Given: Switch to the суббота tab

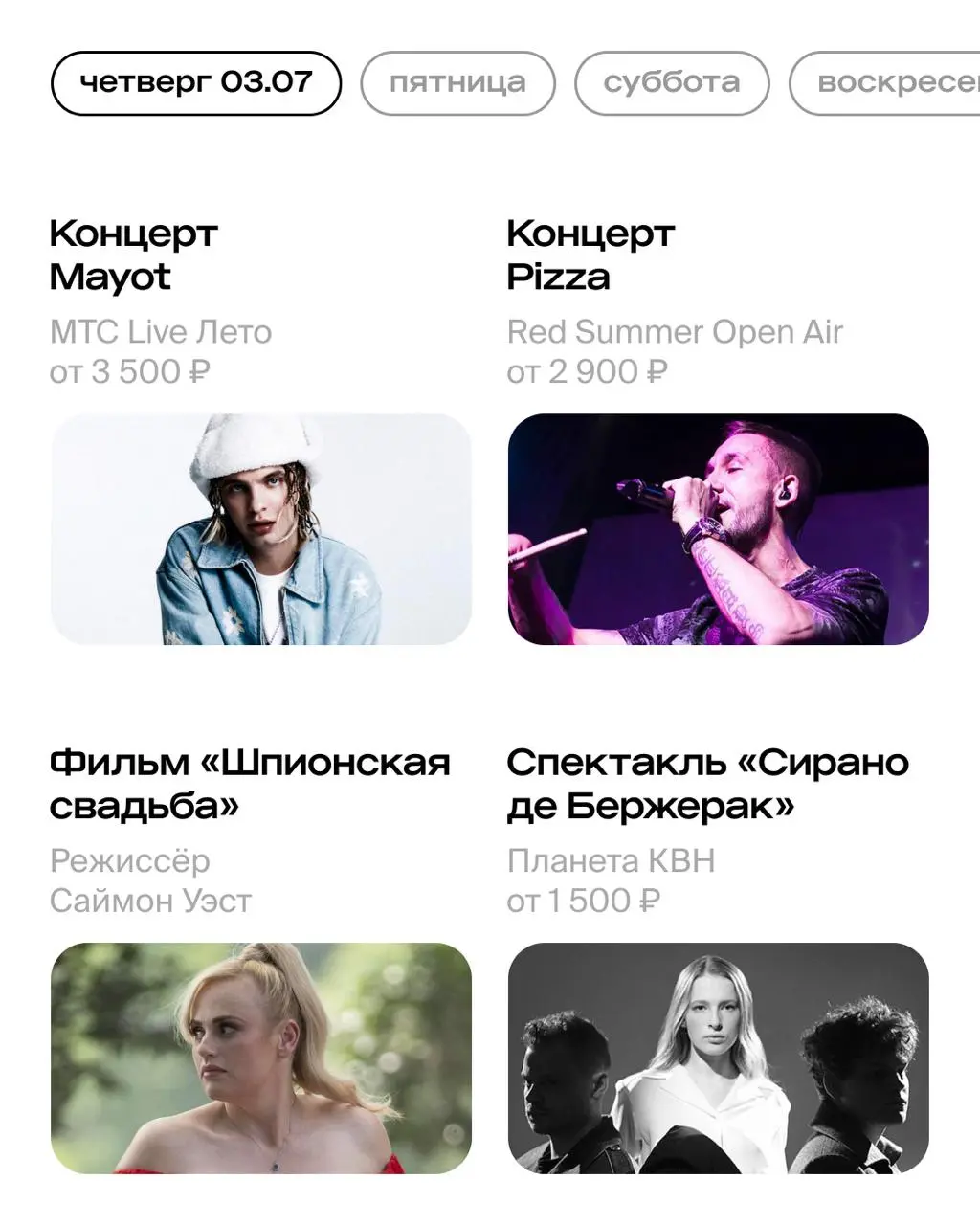Looking at the screenshot, I should 671,82.
